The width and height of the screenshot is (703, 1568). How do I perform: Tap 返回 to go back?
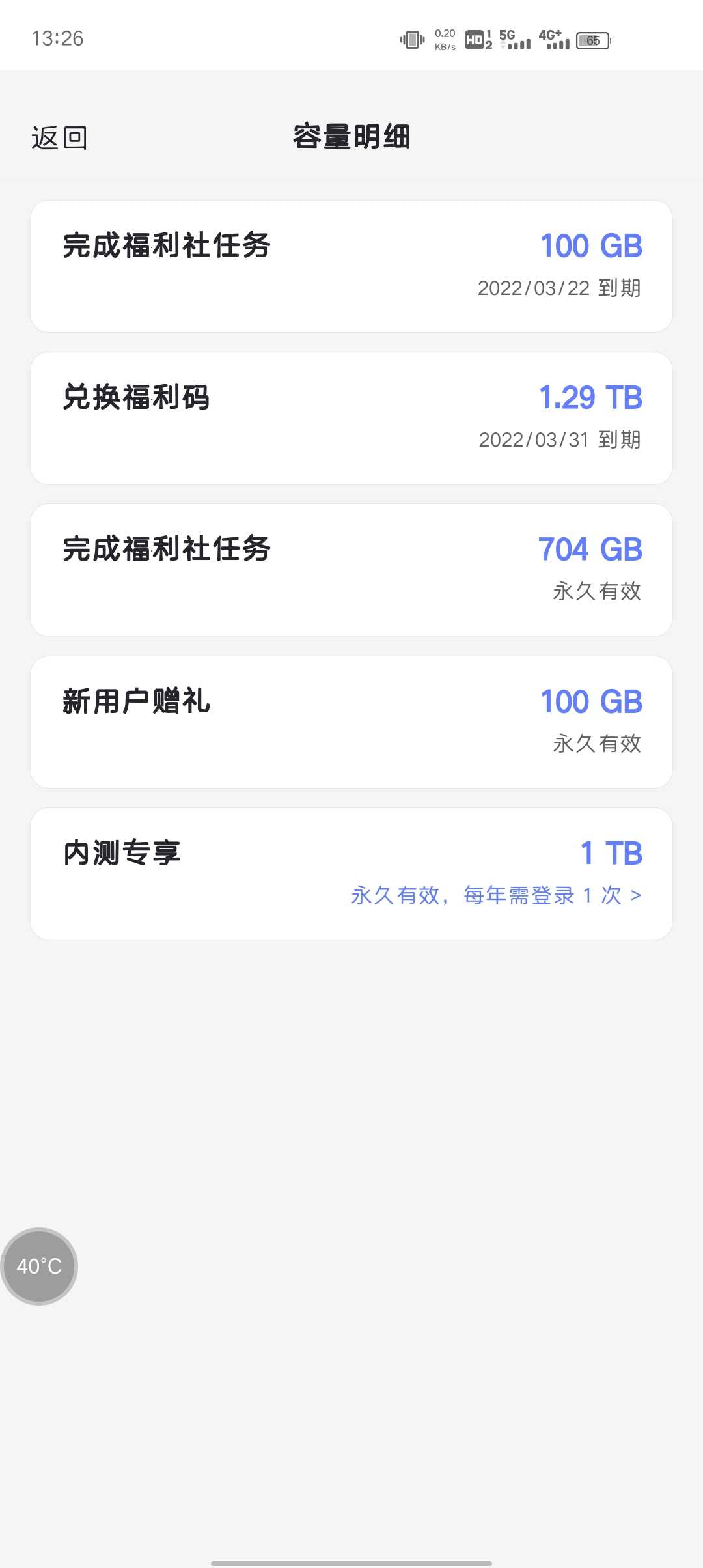[x=59, y=138]
